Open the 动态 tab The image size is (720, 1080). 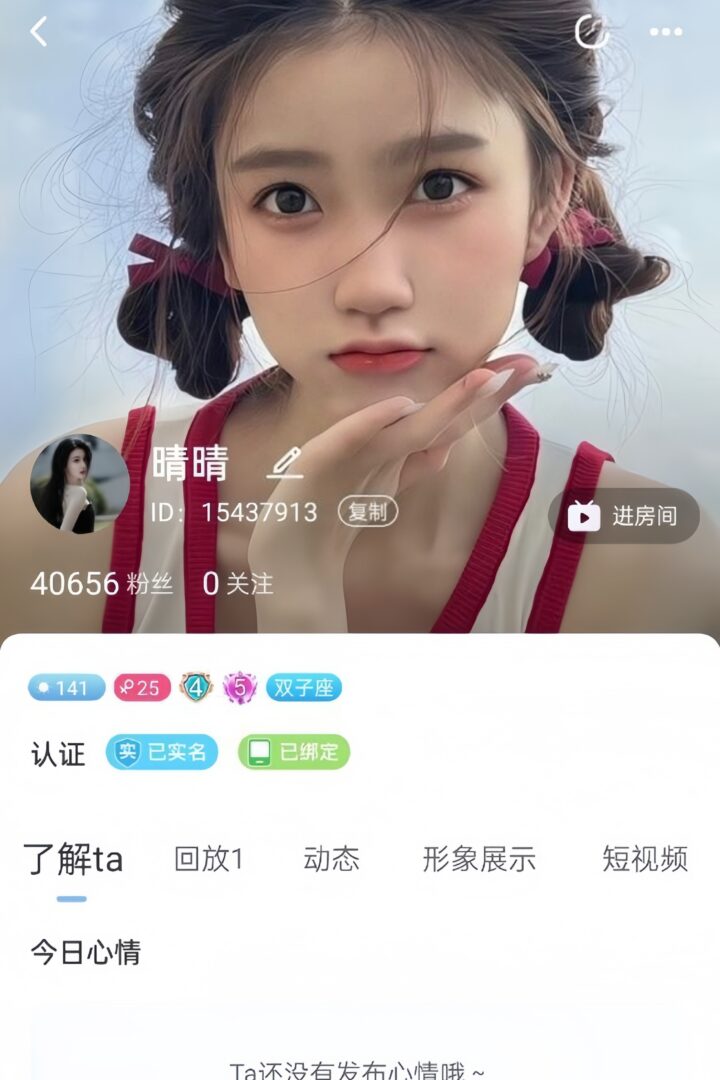pos(331,859)
